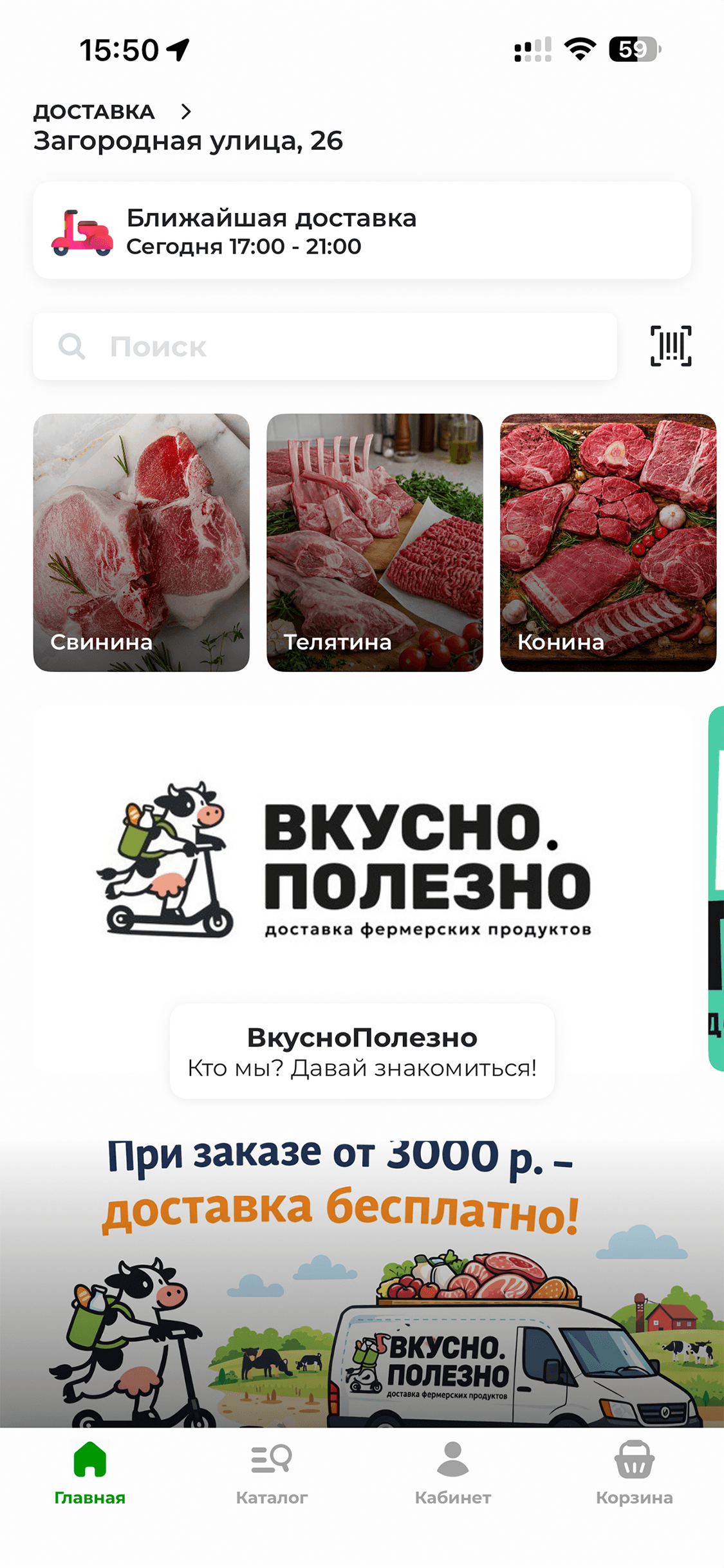Open the barcode scanner icon
Image resolution: width=724 pixels, height=1568 pixels.
pyautogui.click(x=671, y=346)
